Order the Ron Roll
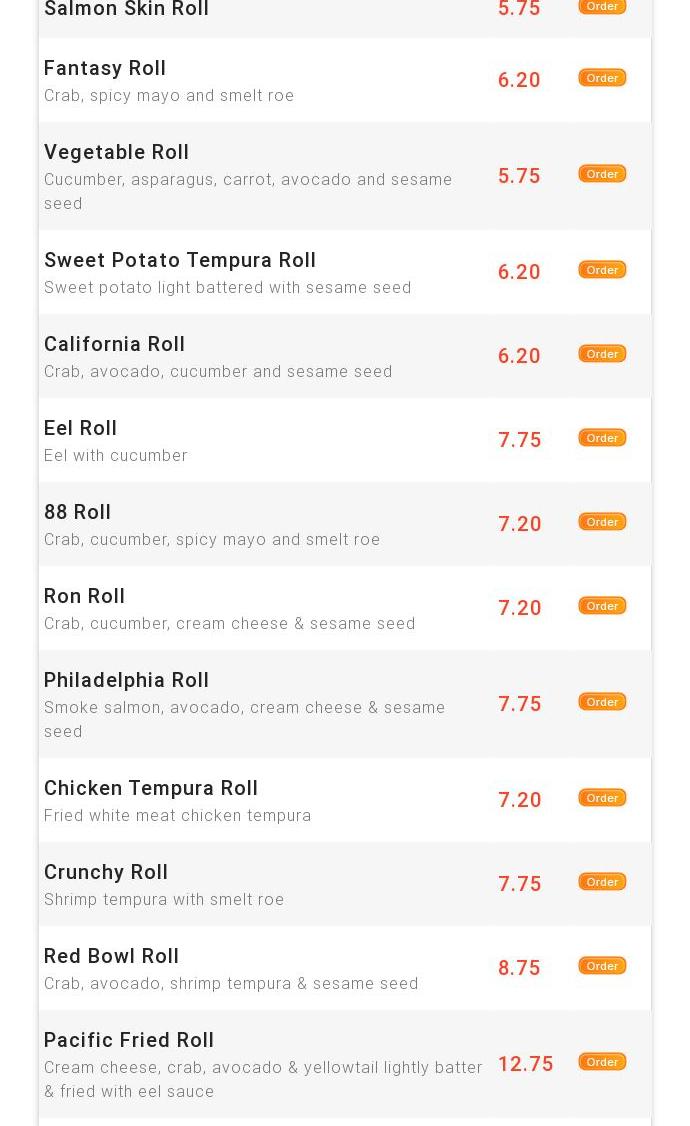The height and width of the screenshot is (1126, 690). click(602, 606)
